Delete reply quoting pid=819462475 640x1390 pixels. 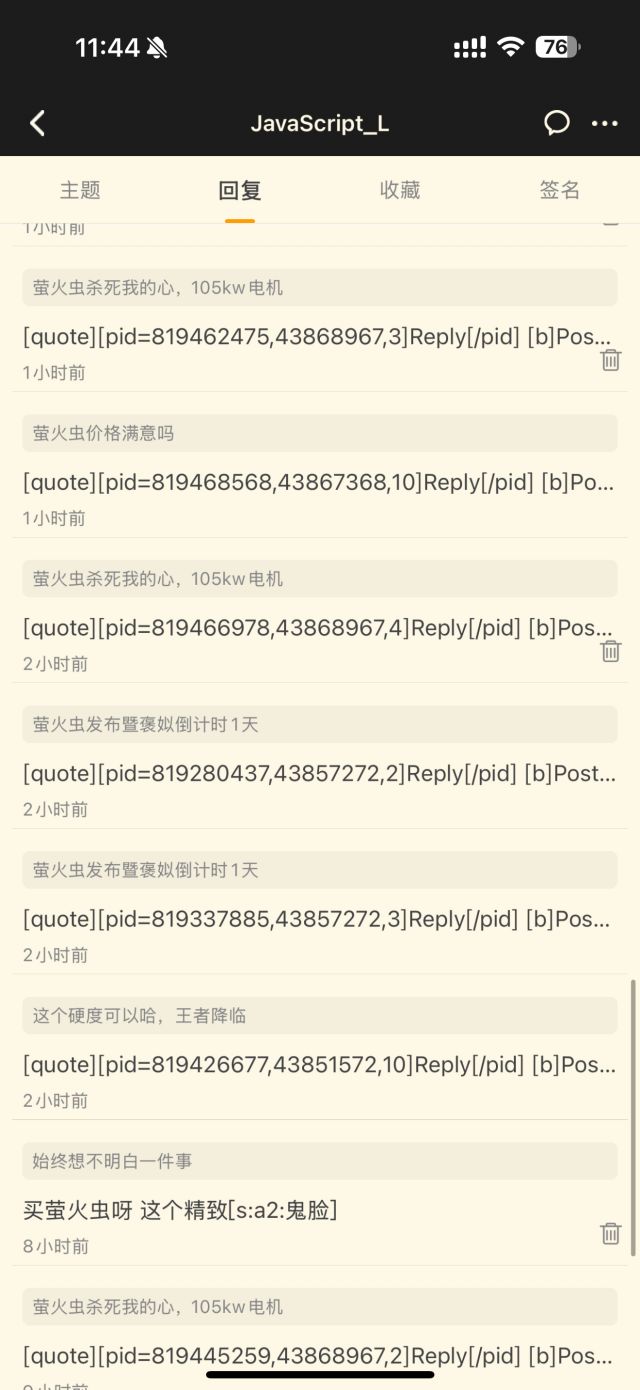(610, 360)
